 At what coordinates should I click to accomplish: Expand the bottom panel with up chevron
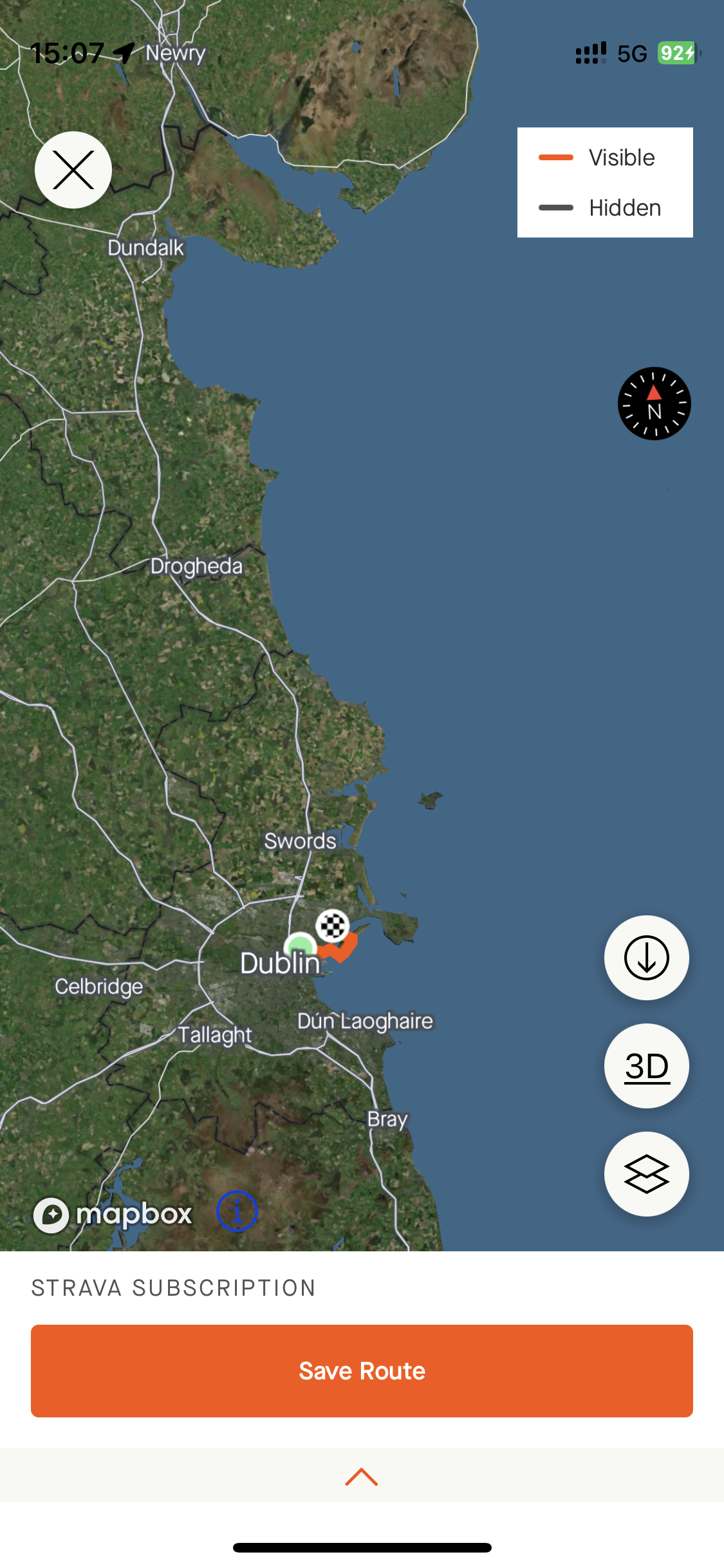coord(362,1477)
